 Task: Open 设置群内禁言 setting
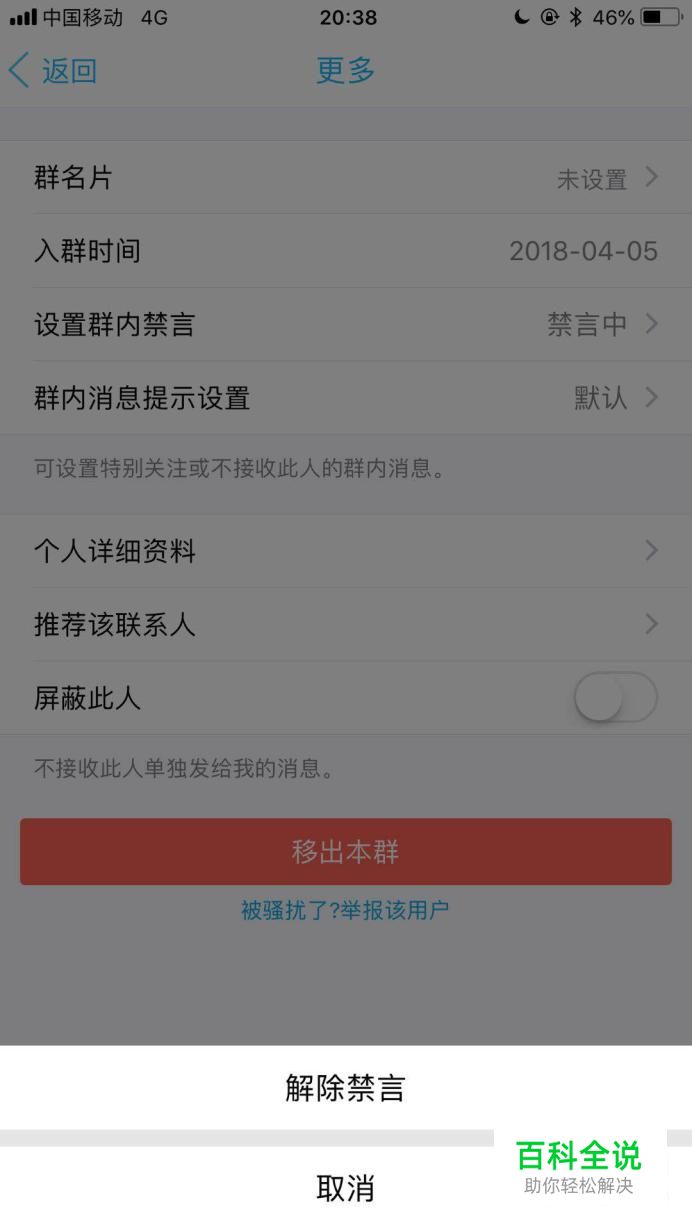pos(346,324)
